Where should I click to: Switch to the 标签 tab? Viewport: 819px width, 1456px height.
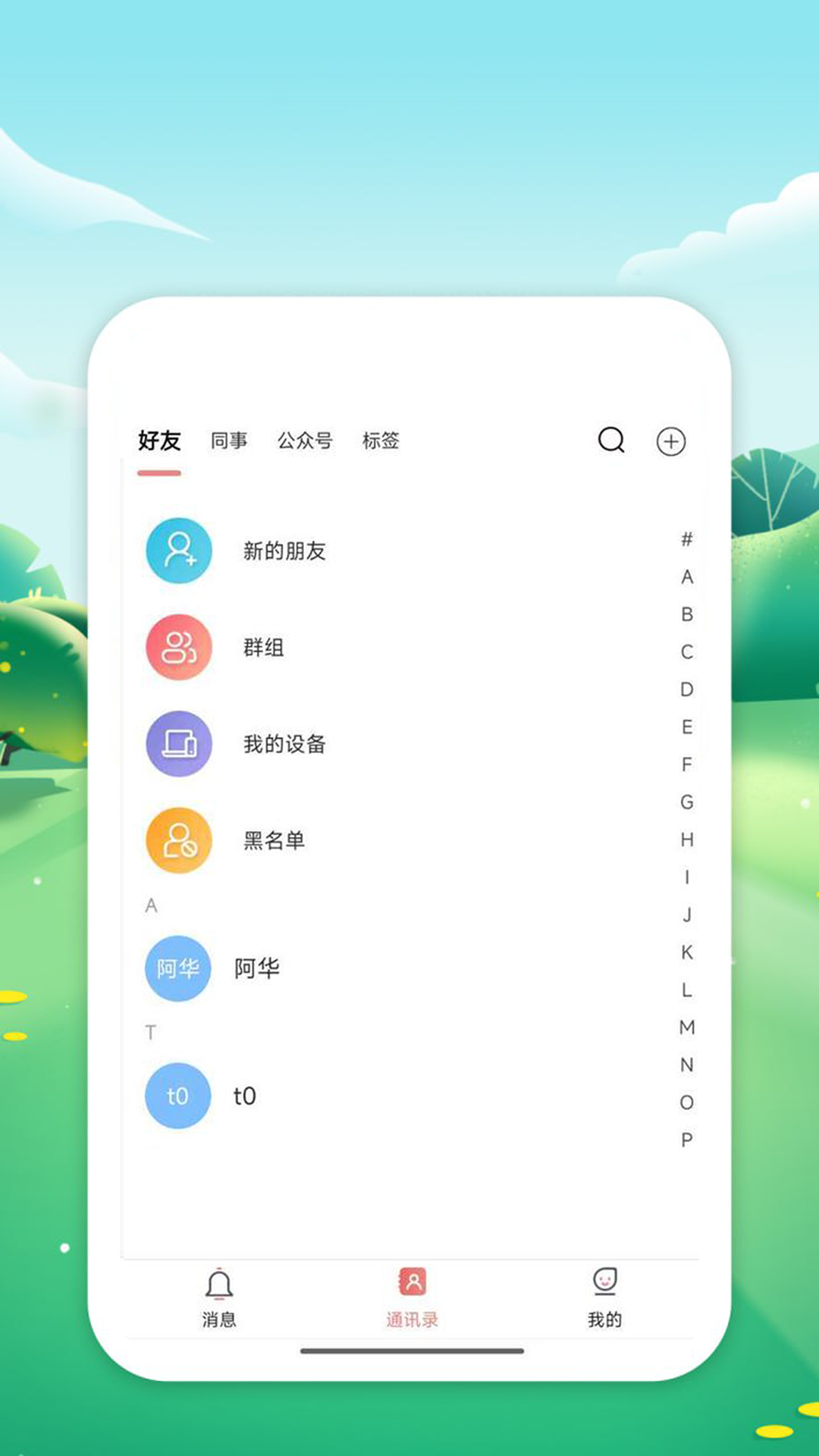(x=383, y=442)
